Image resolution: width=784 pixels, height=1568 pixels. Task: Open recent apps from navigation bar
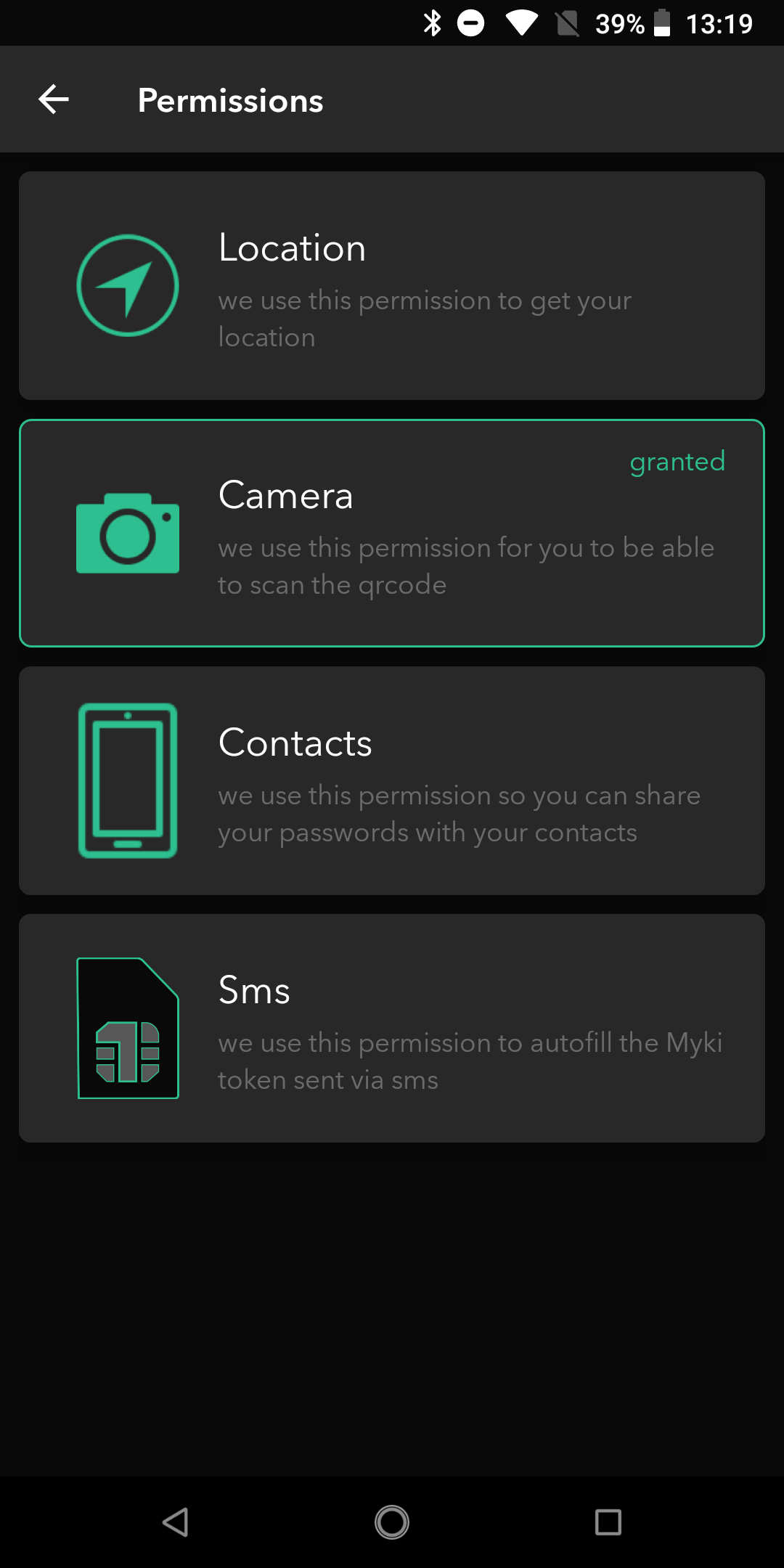pyautogui.click(x=608, y=1522)
